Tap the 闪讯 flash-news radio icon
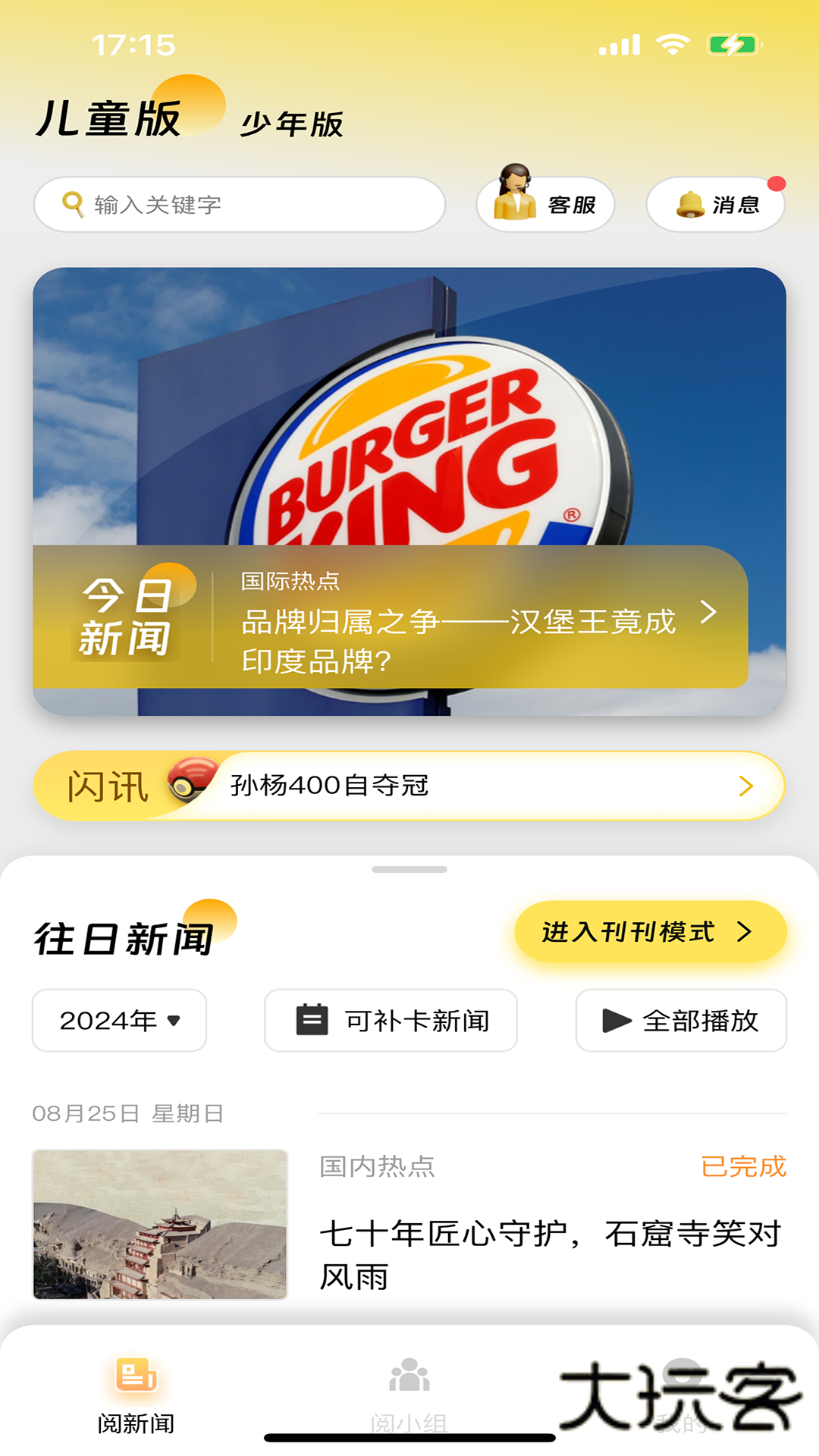The width and height of the screenshot is (819, 1456). point(187,786)
